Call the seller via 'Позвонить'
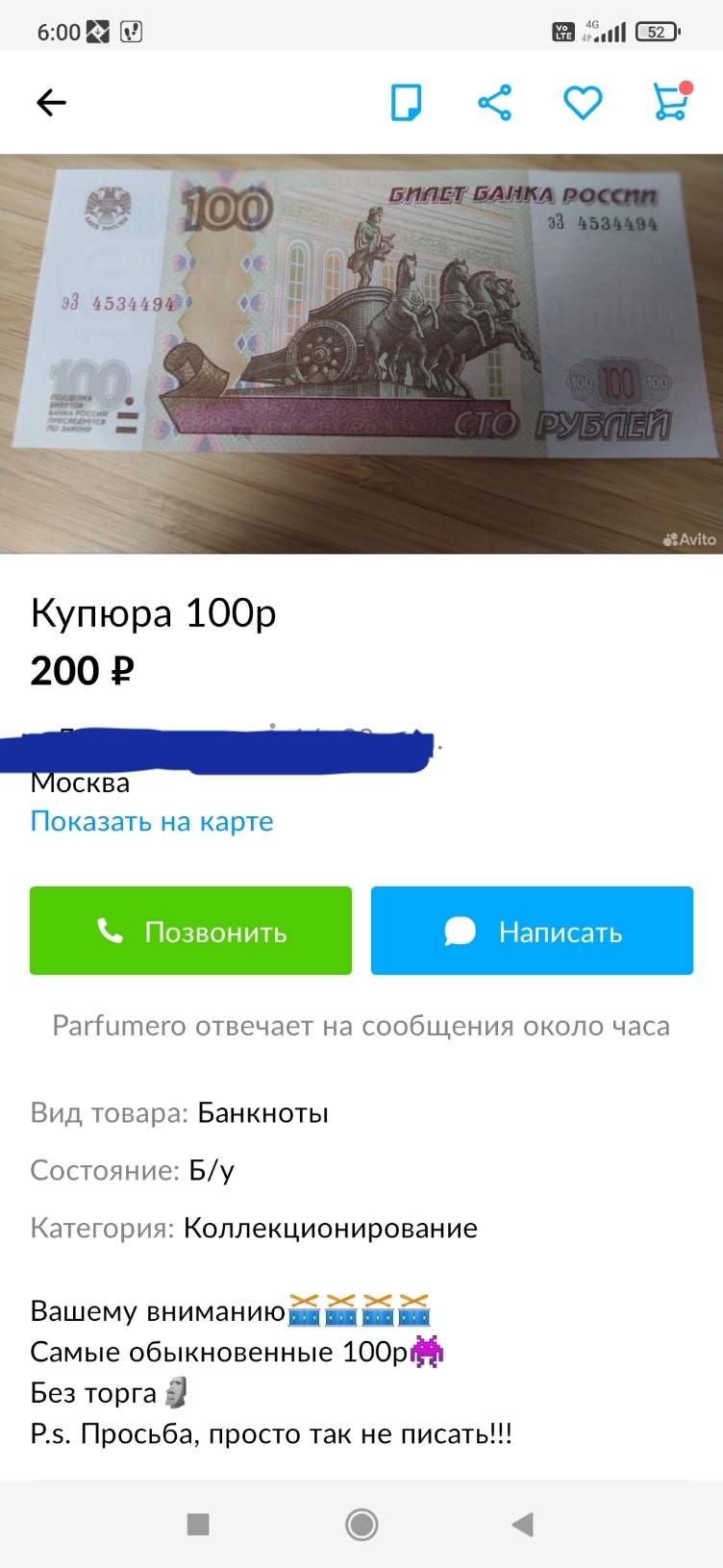723x1568 pixels. click(190, 931)
